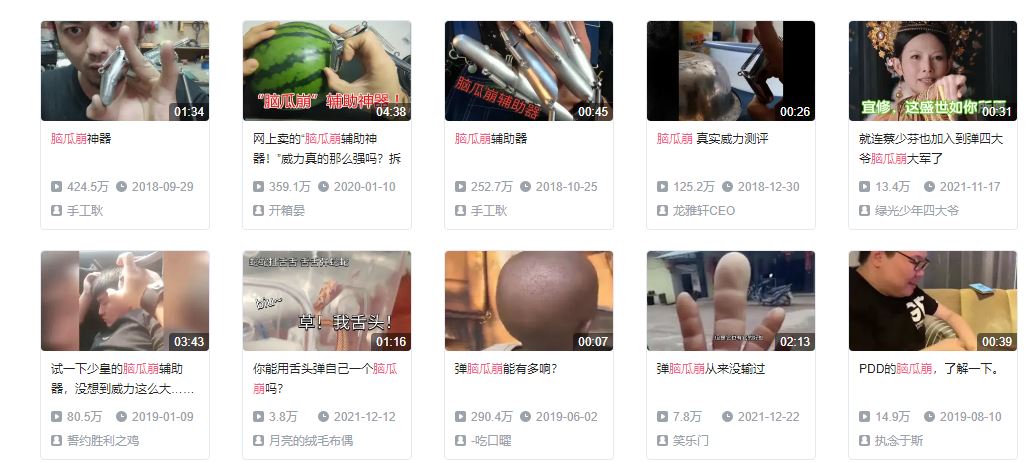Screen dimensions: 1036x462
Task: Play 试一下少皇的脑瓜崩辅助器 video
Action: [x=124, y=300]
